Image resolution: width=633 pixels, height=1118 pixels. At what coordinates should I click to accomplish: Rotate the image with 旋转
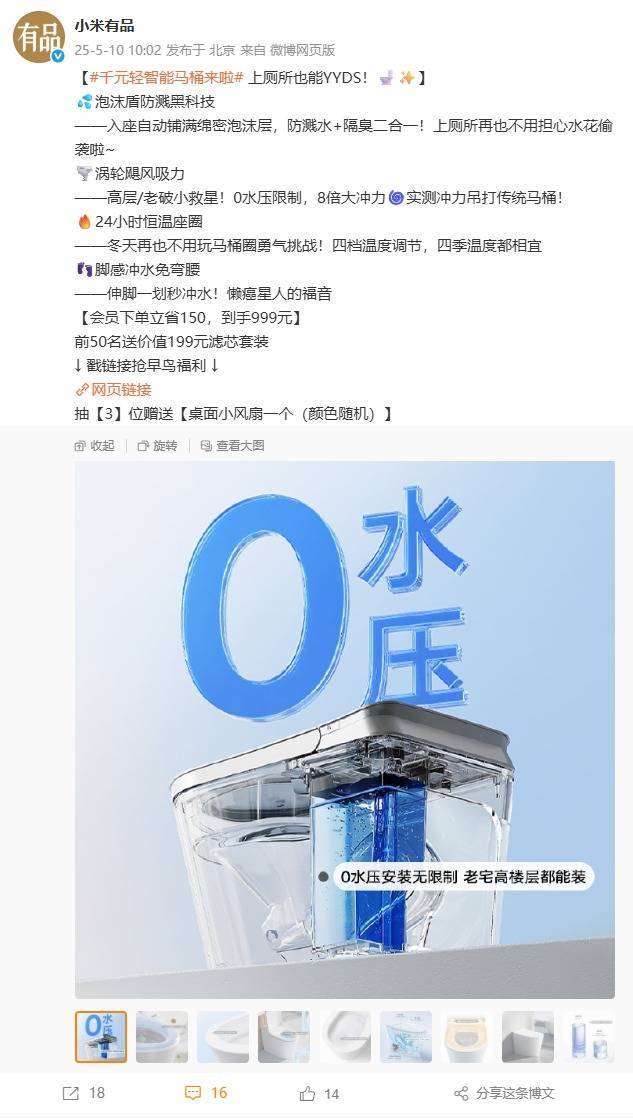pyautogui.click(x=157, y=446)
